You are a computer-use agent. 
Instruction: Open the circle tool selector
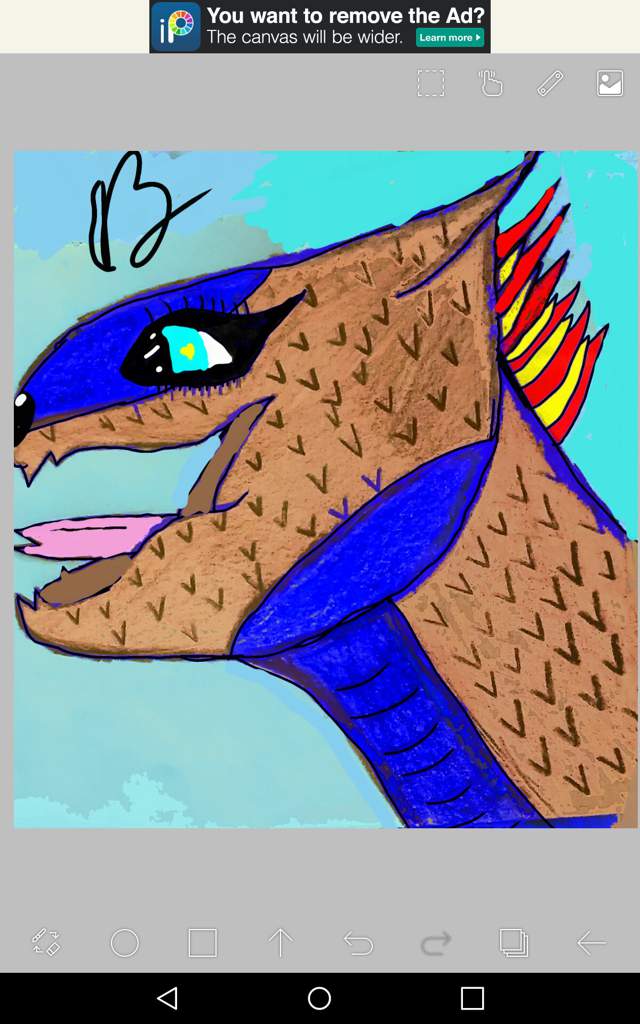point(125,942)
